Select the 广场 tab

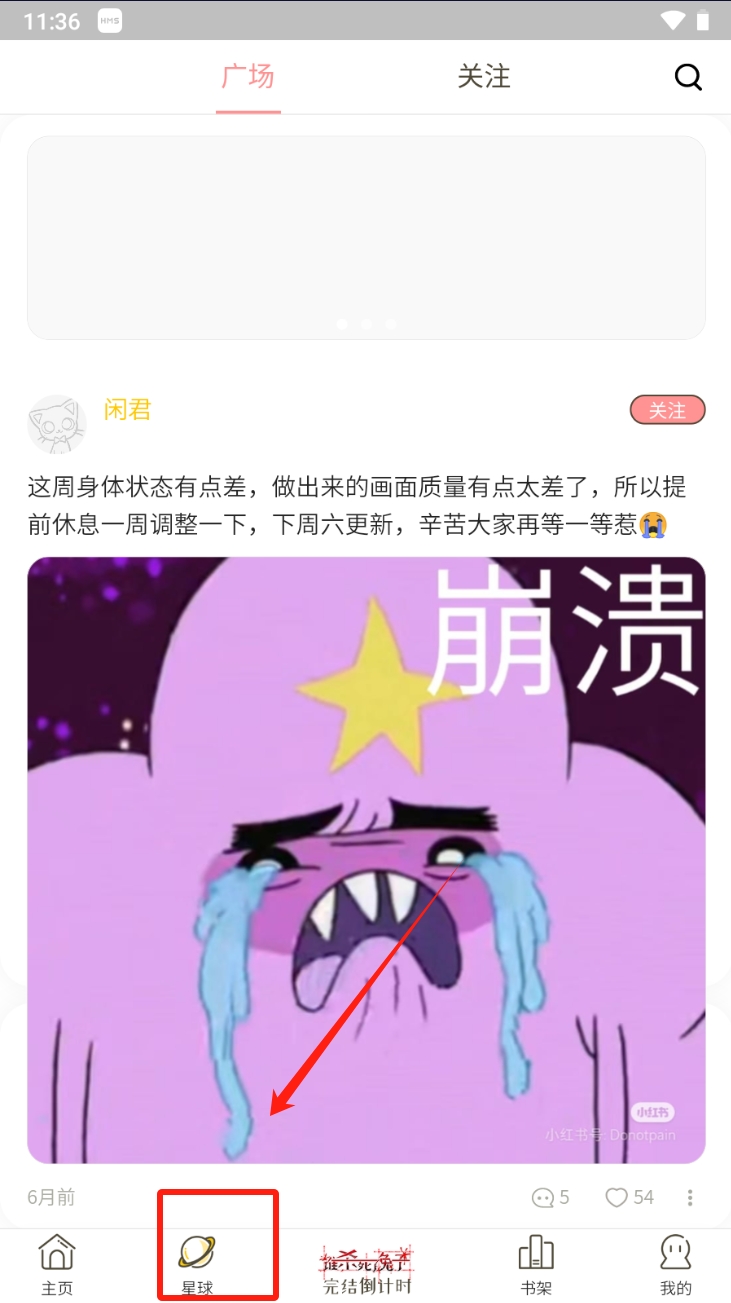(x=247, y=77)
